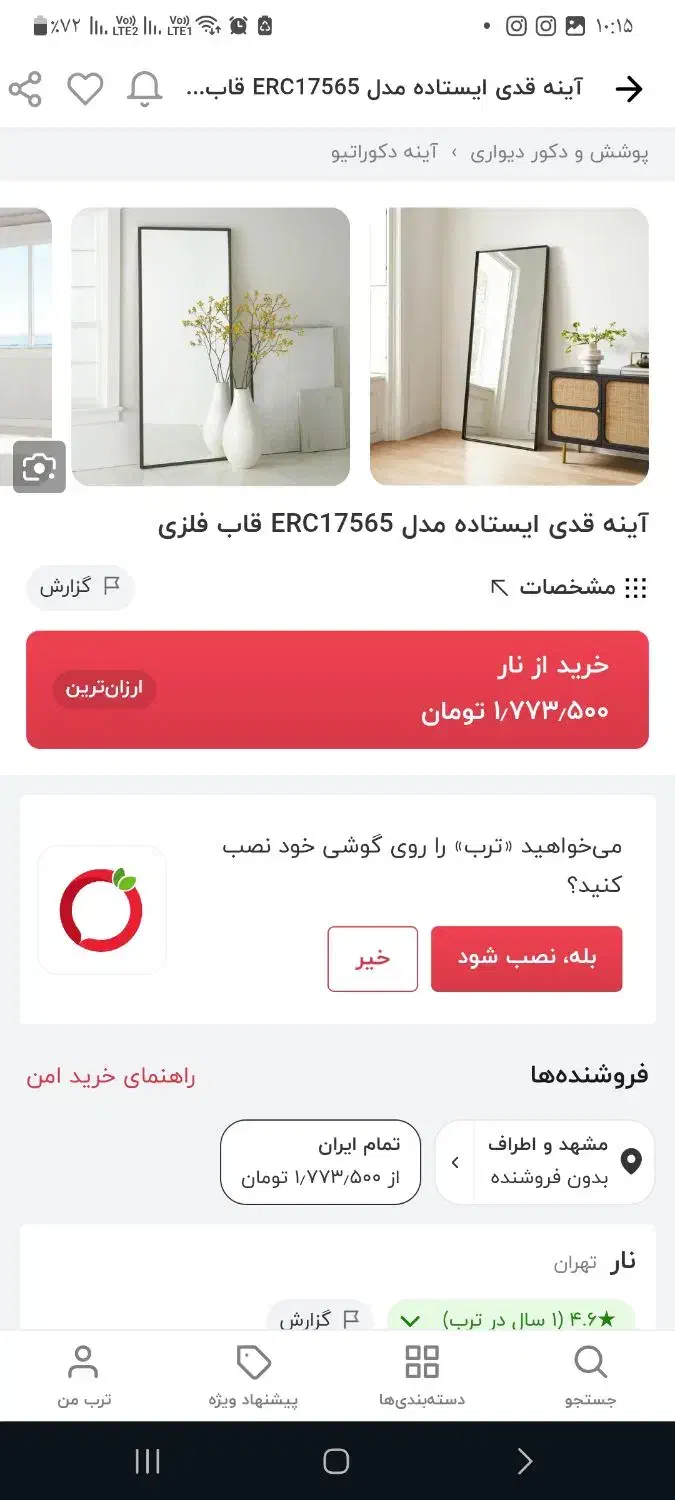Confirm install with بله، نصب شود

pyautogui.click(x=526, y=958)
